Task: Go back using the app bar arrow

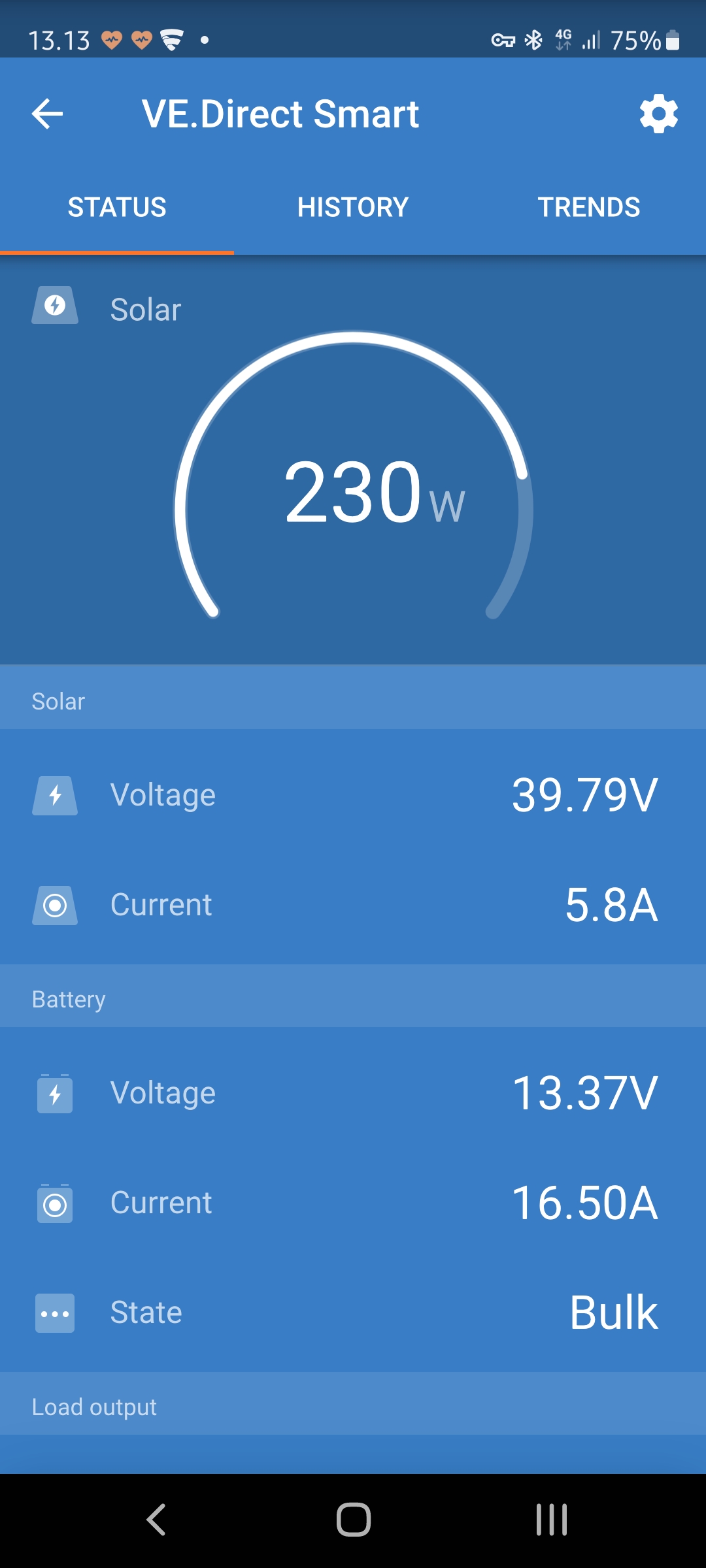Action: coord(47,114)
